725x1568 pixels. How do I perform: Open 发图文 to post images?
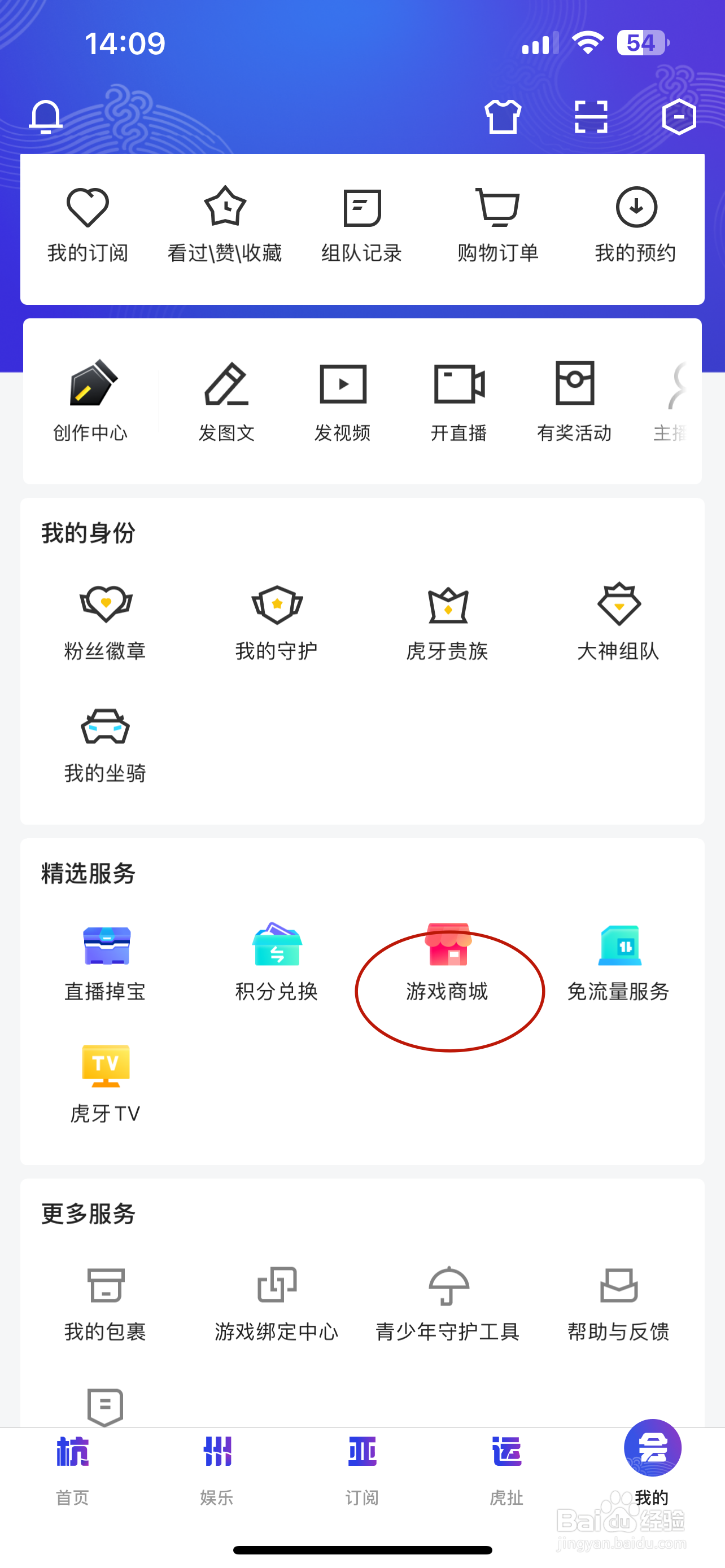[x=226, y=402]
